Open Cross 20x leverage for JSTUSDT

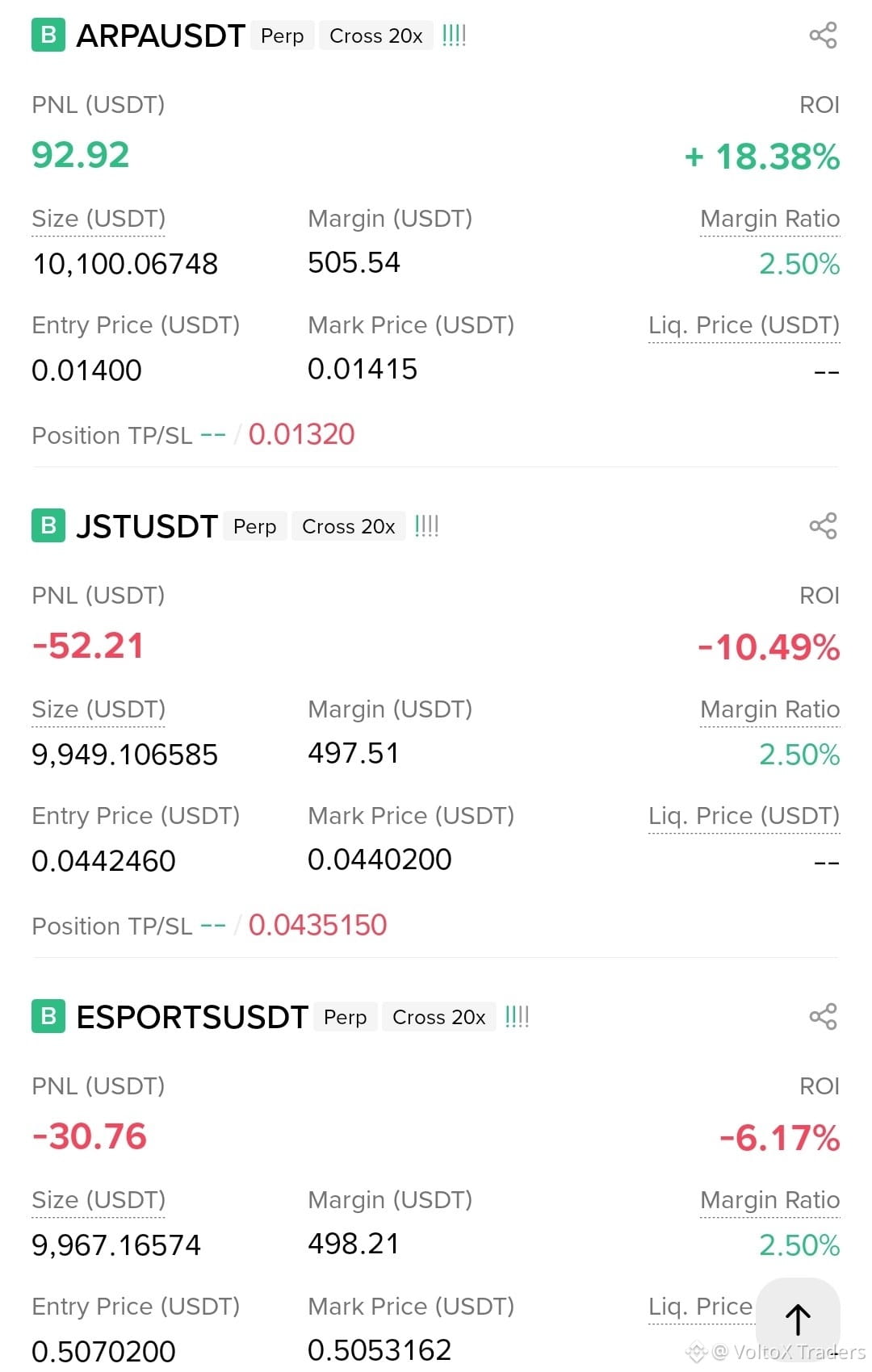(x=349, y=527)
